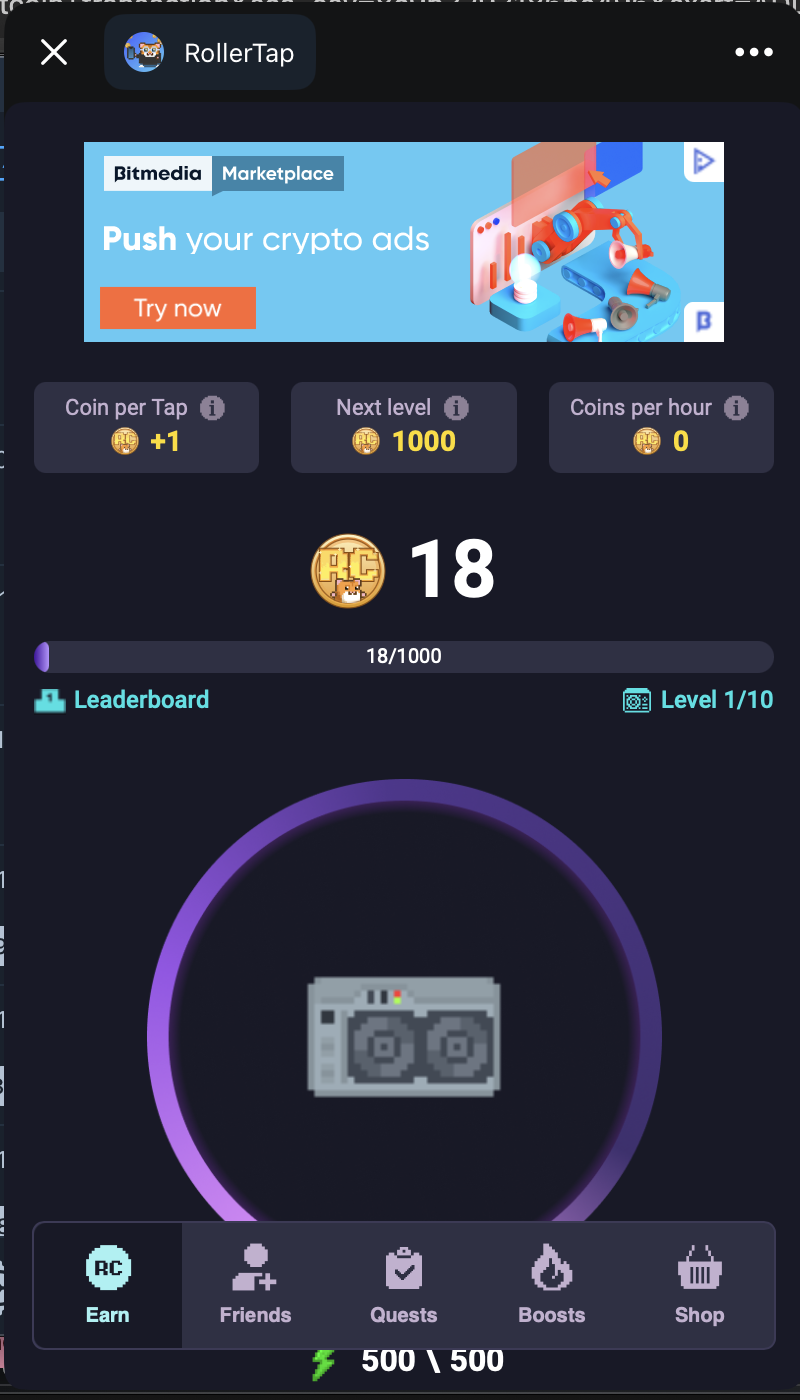Open the three-dot overflow menu
The height and width of the screenshot is (1400, 800).
[x=754, y=53]
